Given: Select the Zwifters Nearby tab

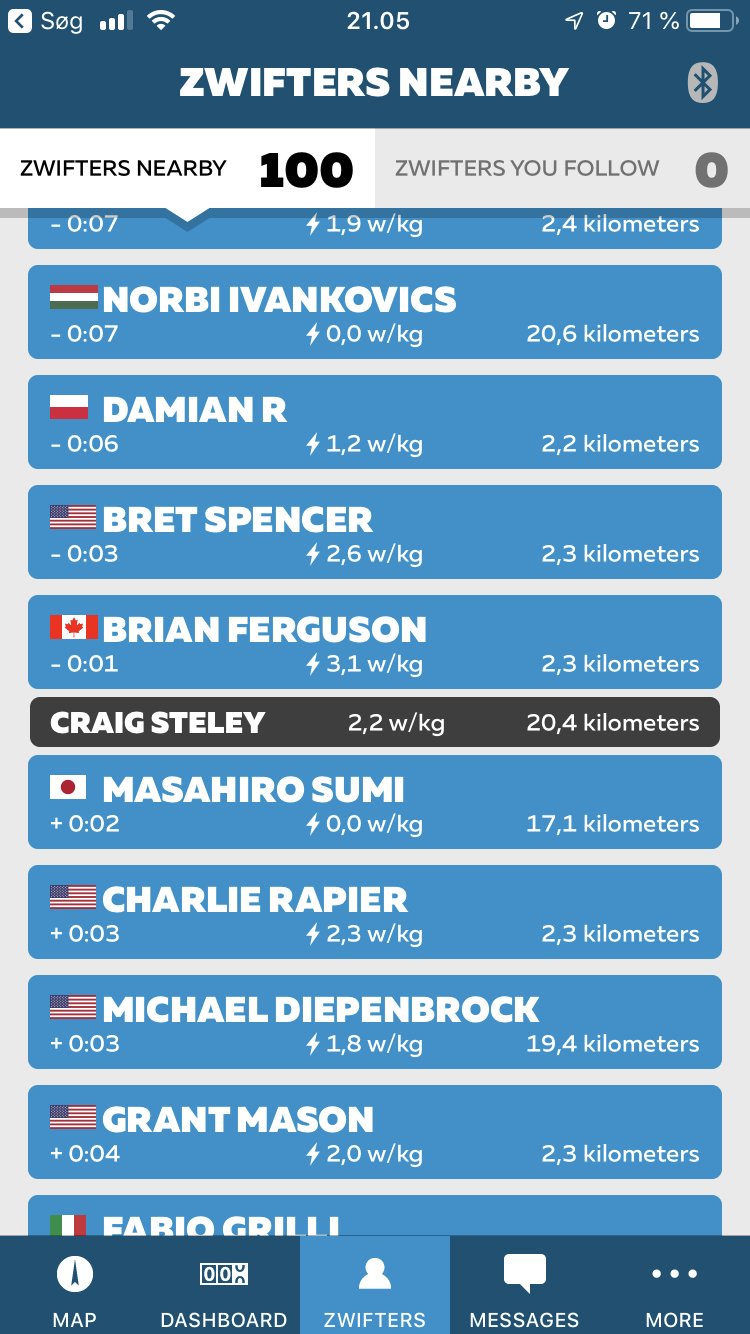Looking at the screenshot, I should click(x=187, y=168).
